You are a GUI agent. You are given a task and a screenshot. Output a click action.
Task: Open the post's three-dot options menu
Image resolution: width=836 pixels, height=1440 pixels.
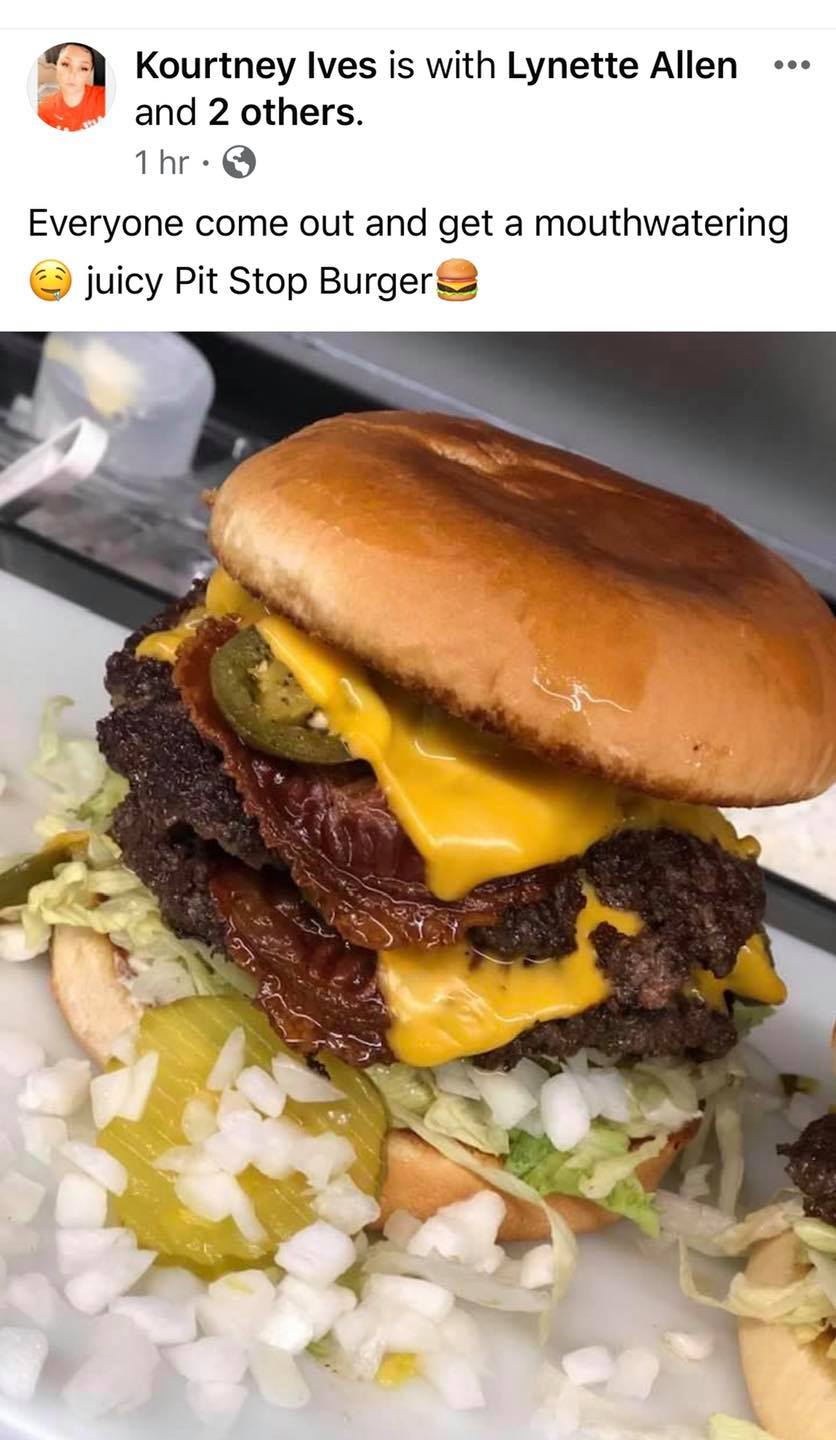tap(792, 66)
